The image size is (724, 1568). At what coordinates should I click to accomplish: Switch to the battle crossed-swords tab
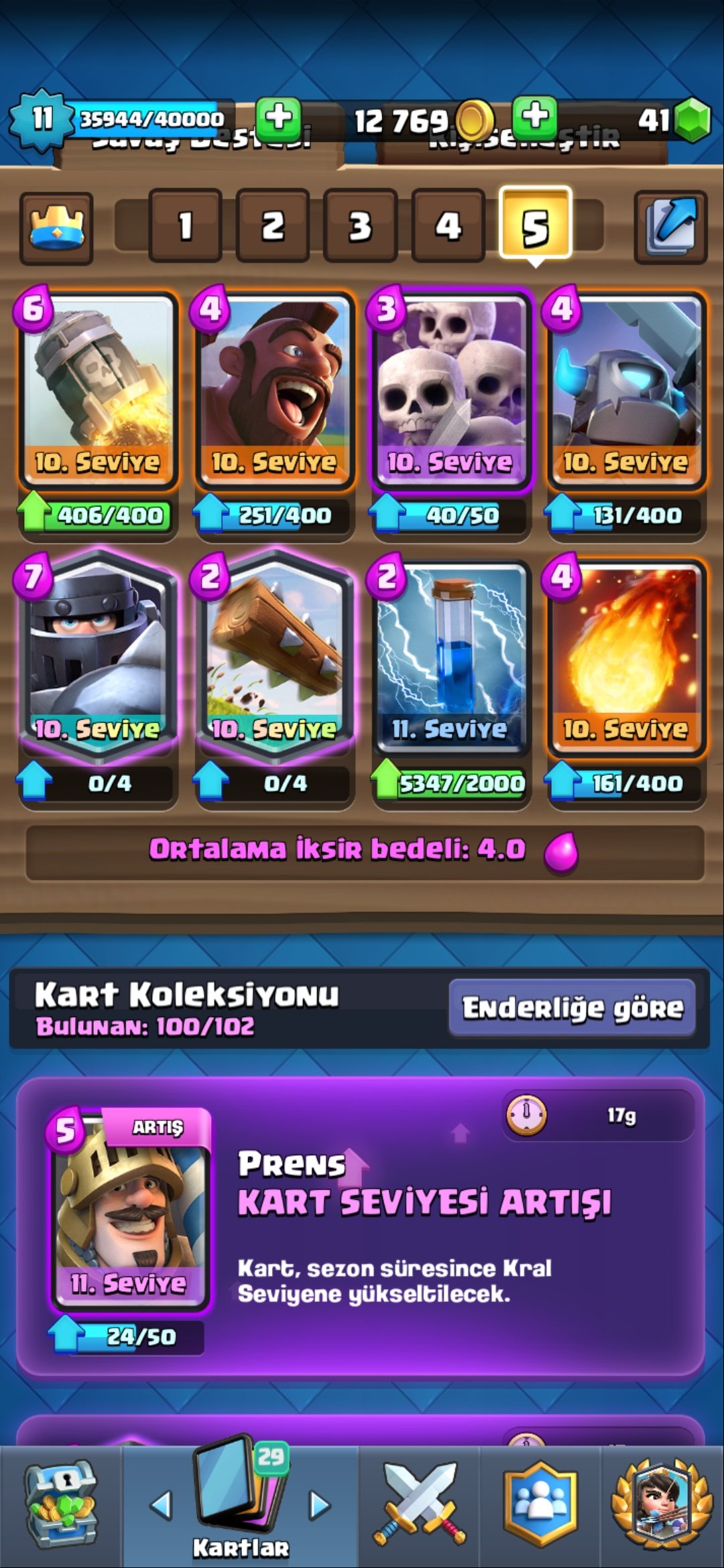(x=420, y=1503)
